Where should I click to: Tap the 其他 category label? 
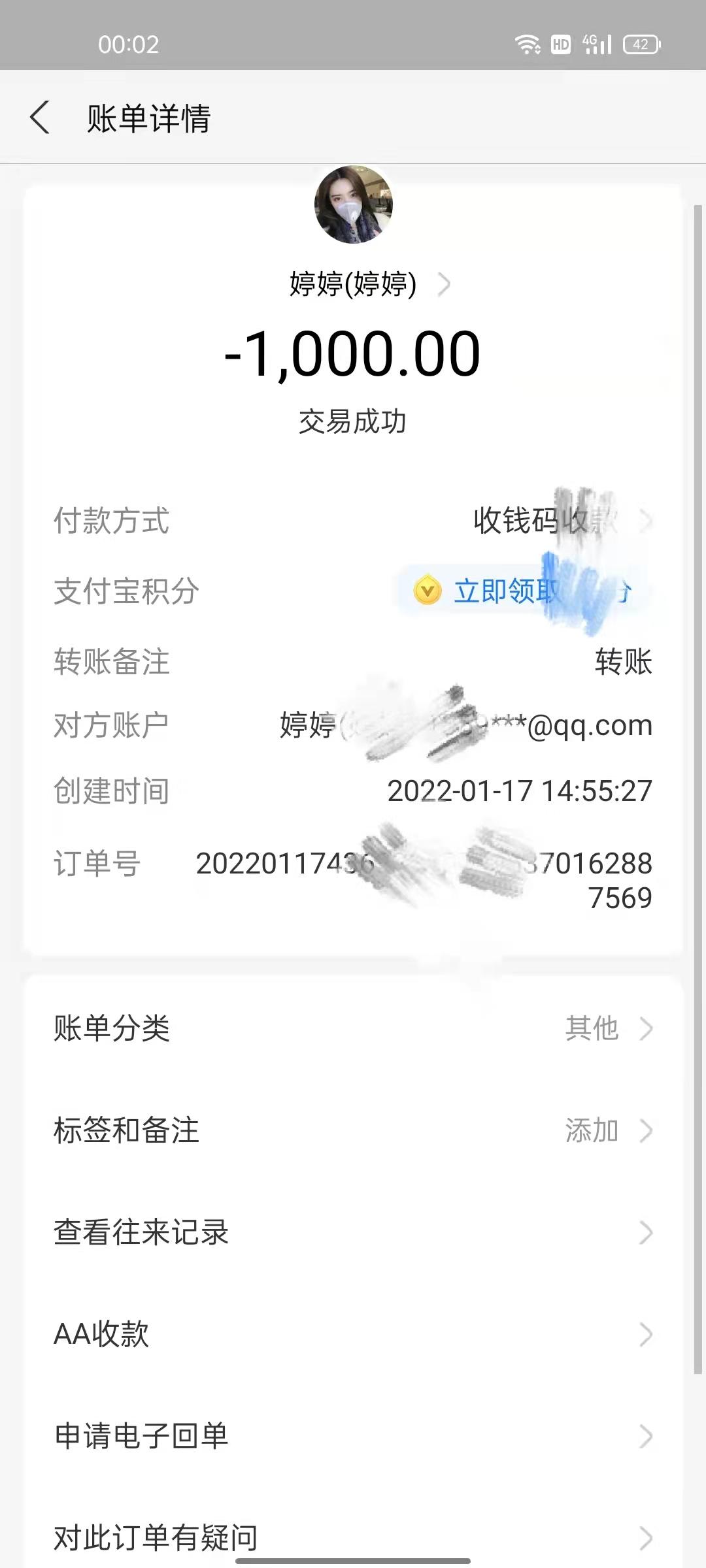(x=592, y=1027)
